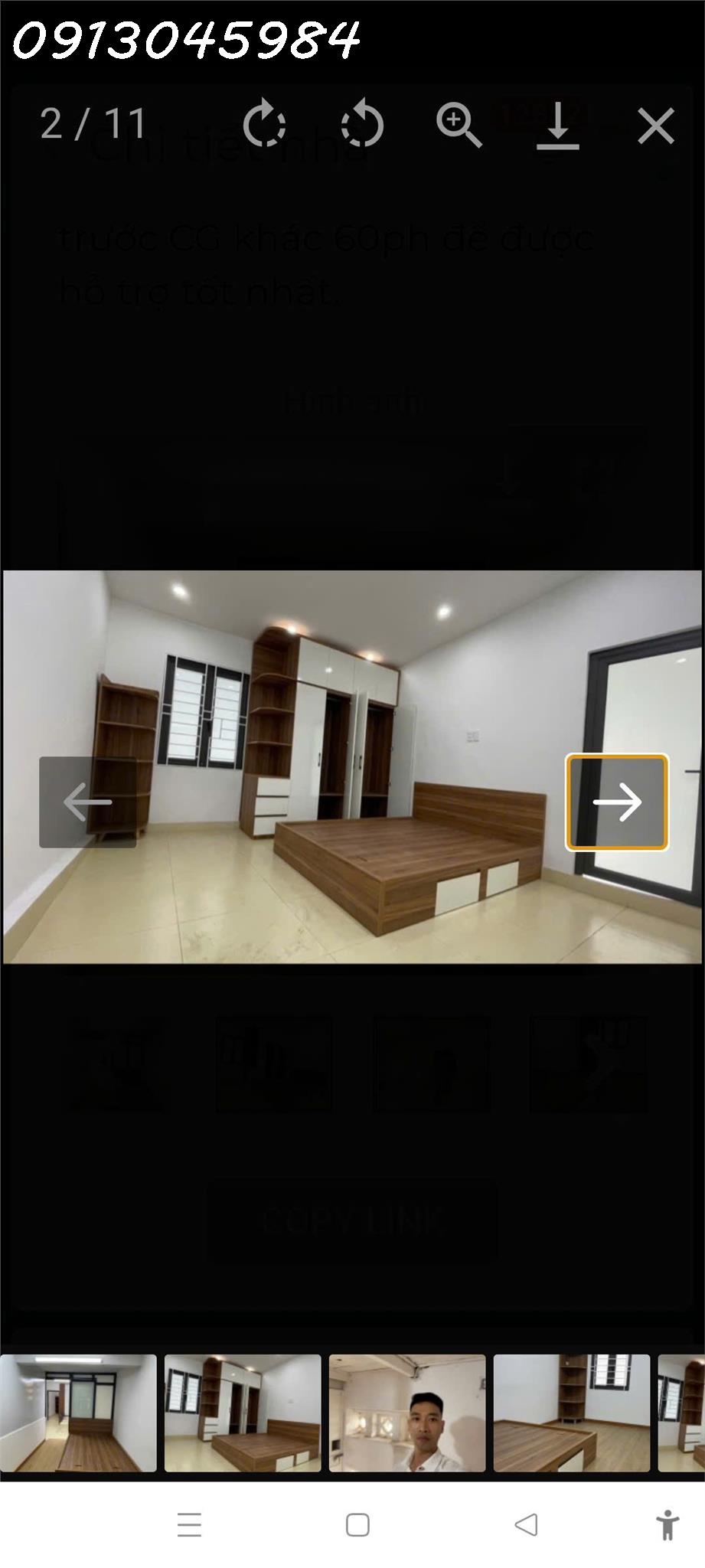View the bed and corner shelf thumbnail
705x1568 pixels.
[x=572, y=1413]
